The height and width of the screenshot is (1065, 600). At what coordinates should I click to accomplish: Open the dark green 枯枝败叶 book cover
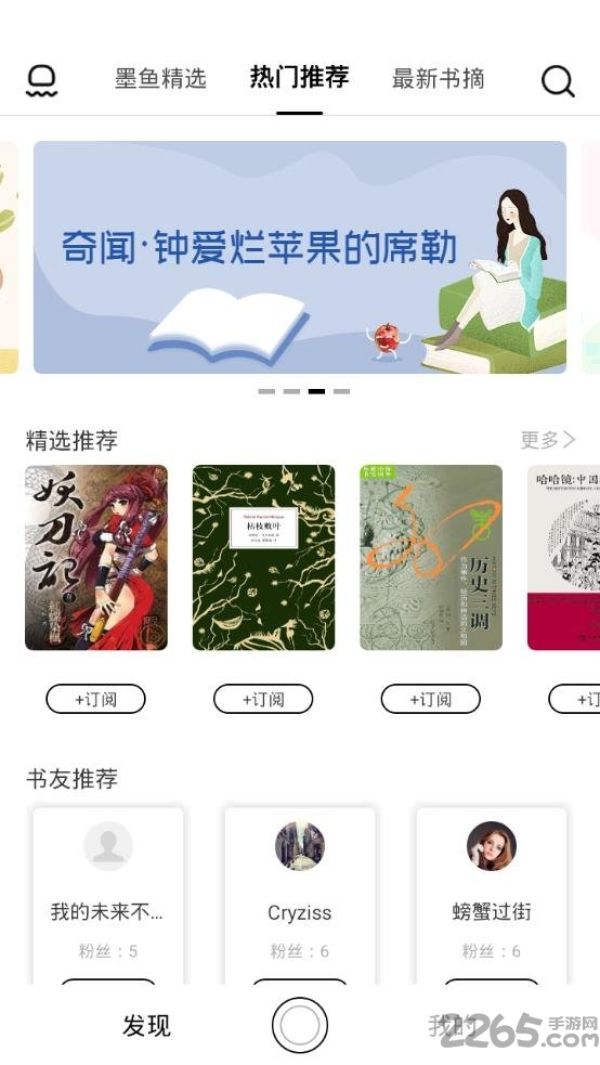pos(264,558)
